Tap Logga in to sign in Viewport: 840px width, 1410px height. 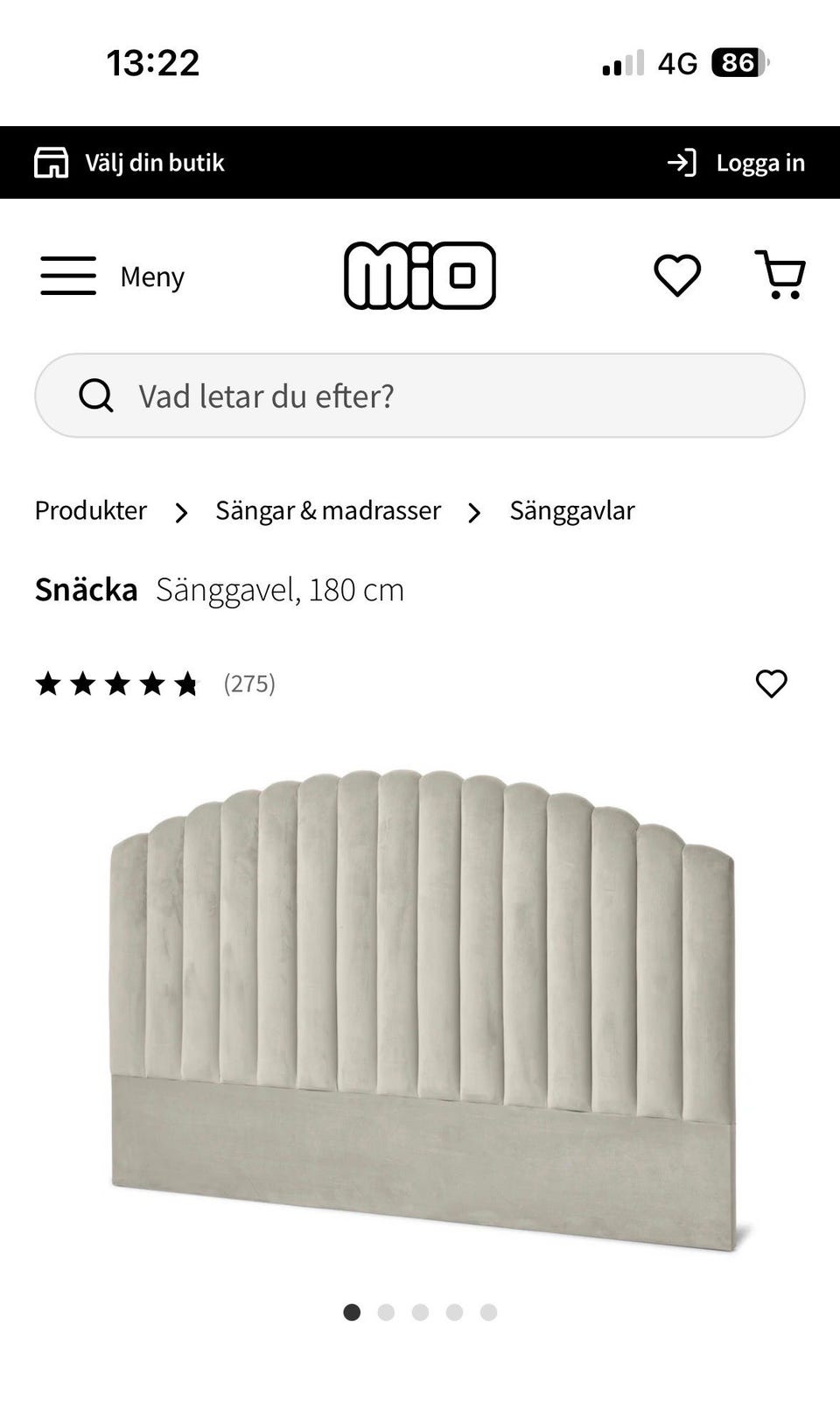point(736,163)
